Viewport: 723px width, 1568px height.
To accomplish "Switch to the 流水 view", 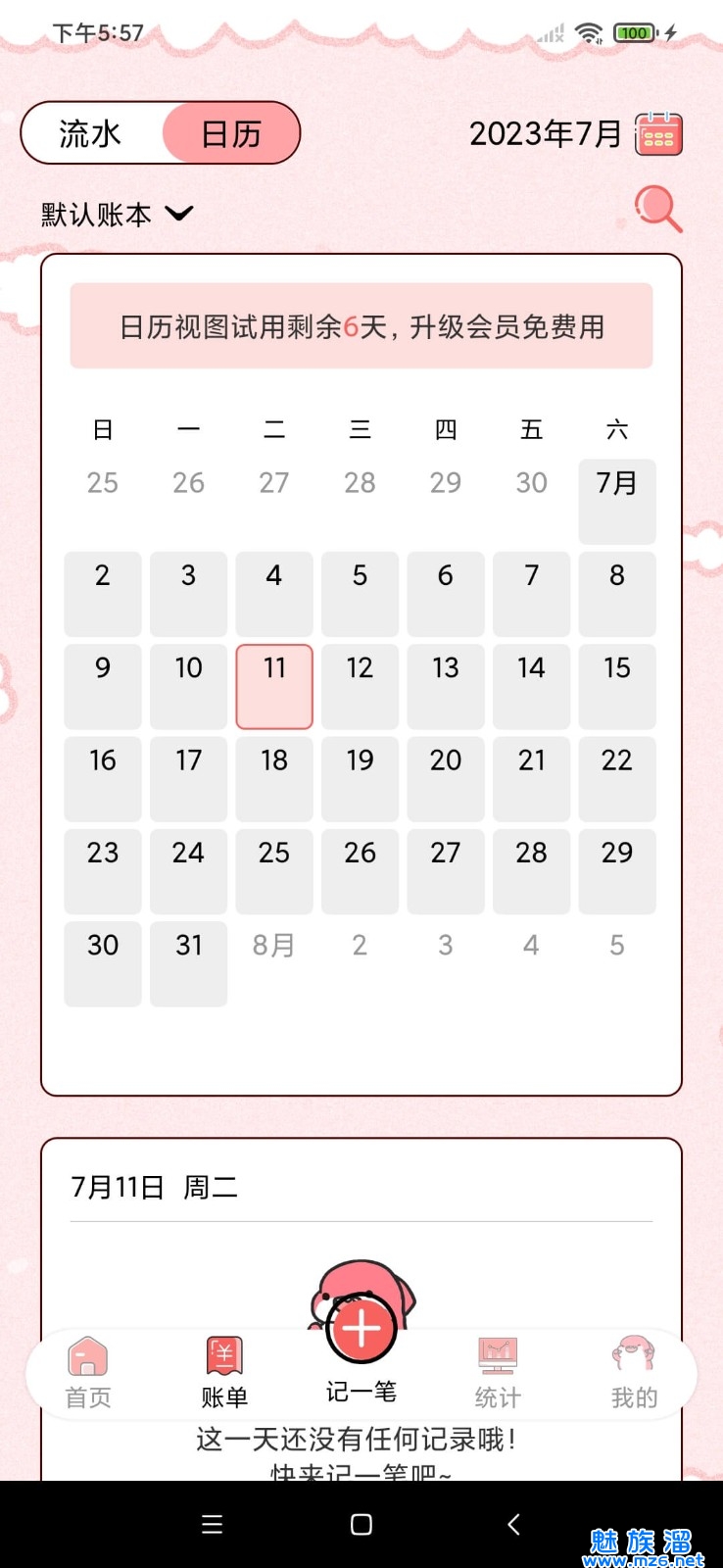I will coord(91,133).
